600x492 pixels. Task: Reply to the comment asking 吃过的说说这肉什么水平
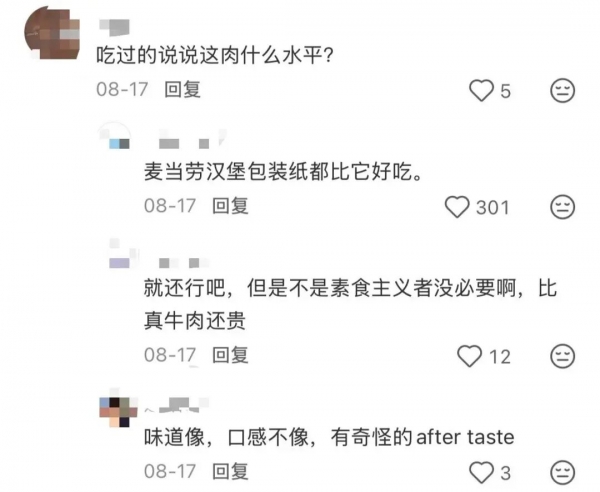coord(183,90)
